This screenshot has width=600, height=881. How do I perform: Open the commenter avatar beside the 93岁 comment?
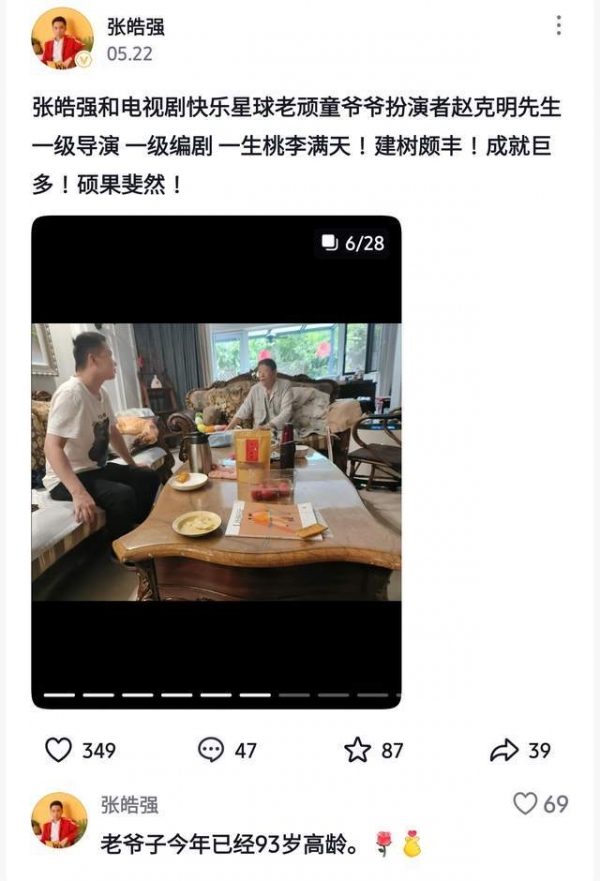point(59,821)
